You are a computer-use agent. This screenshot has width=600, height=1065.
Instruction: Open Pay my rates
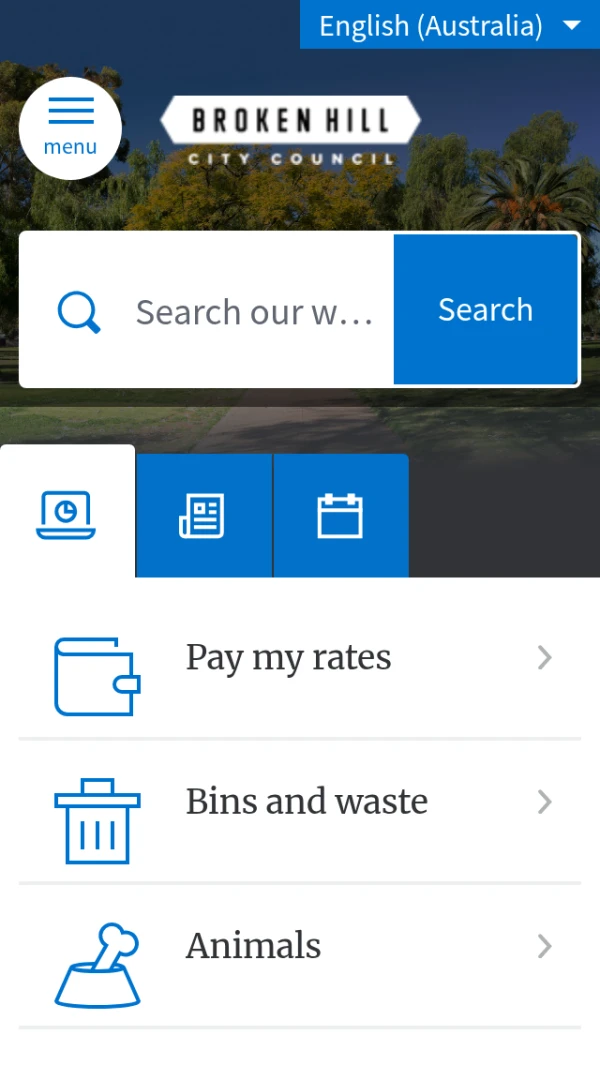(299, 659)
